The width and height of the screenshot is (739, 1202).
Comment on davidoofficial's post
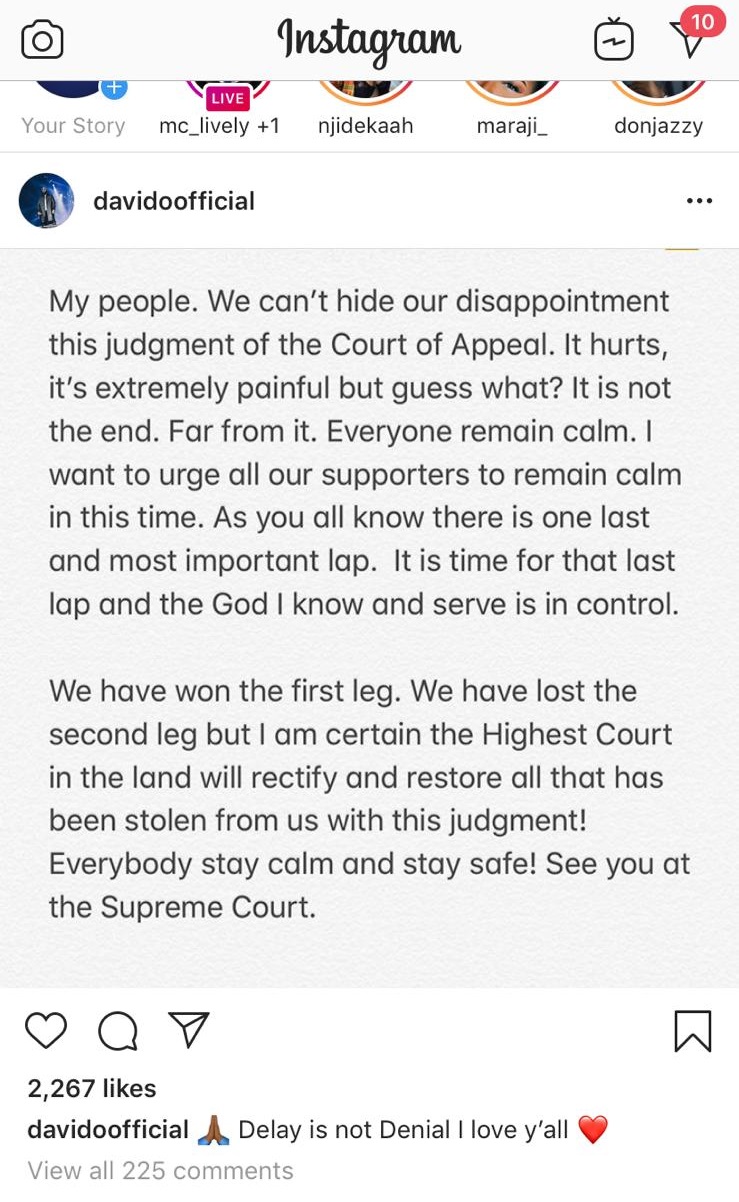[118, 1031]
